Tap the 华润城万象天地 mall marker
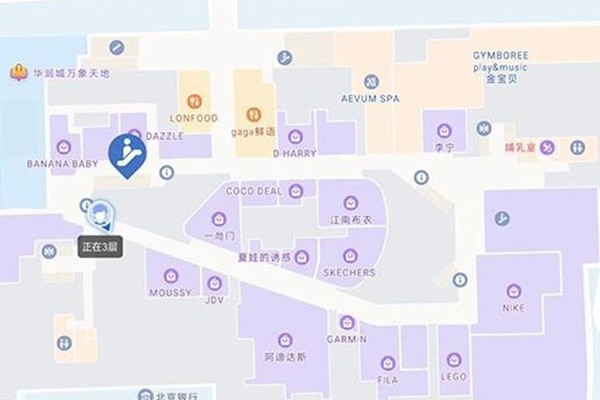The image size is (600, 400). tap(18, 71)
